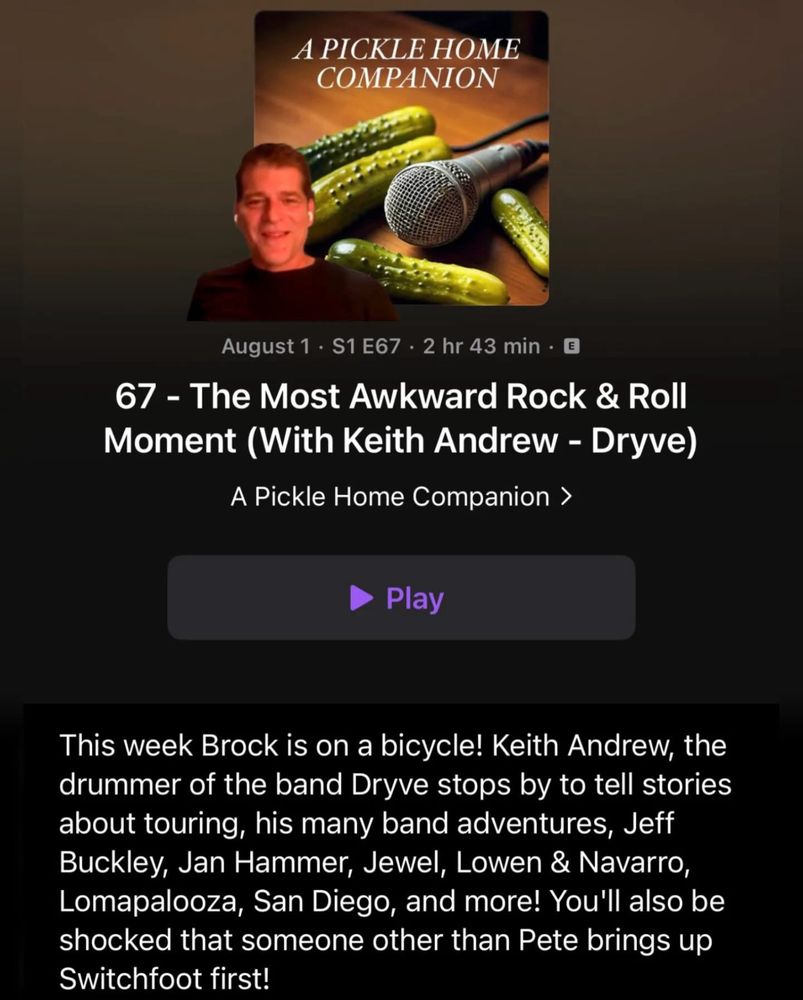Play episode 67 with Keith Andrew
803x1000 pixels.
tap(401, 598)
